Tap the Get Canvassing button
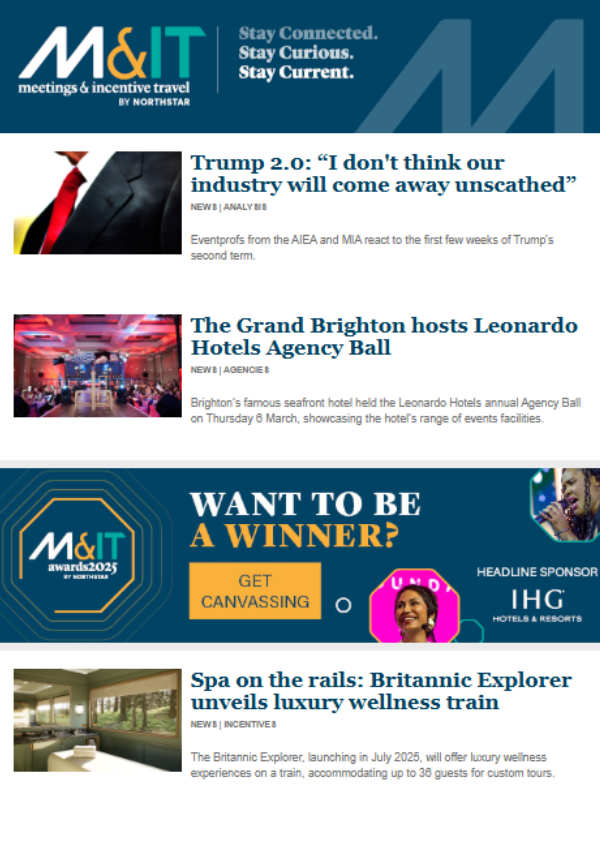 pyautogui.click(x=255, y=591)
